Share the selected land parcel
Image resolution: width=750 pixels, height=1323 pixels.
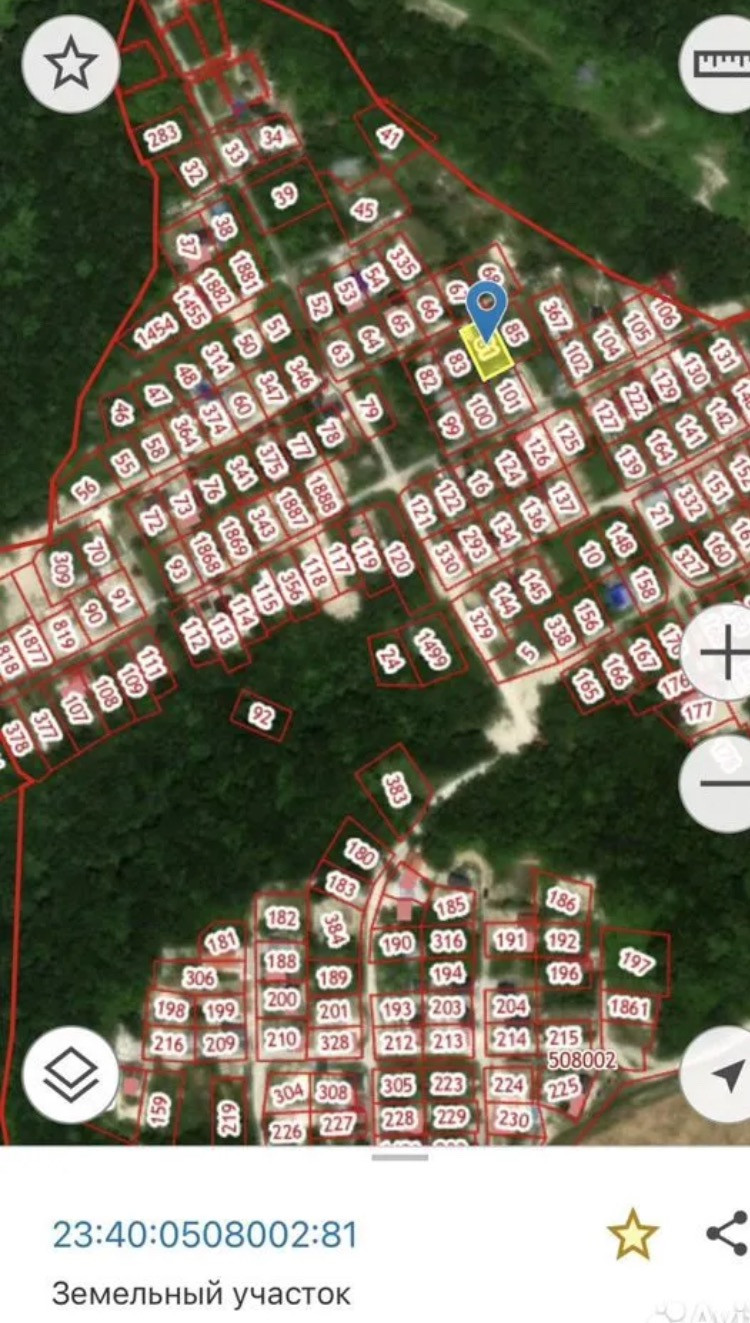(x=727, y=1233)
